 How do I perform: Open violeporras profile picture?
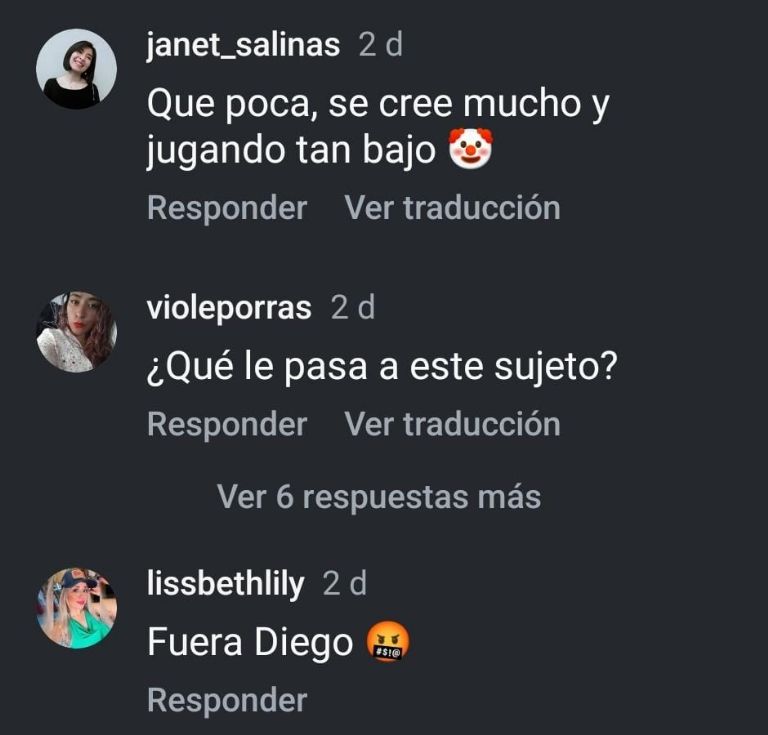(x=76, y=332)
